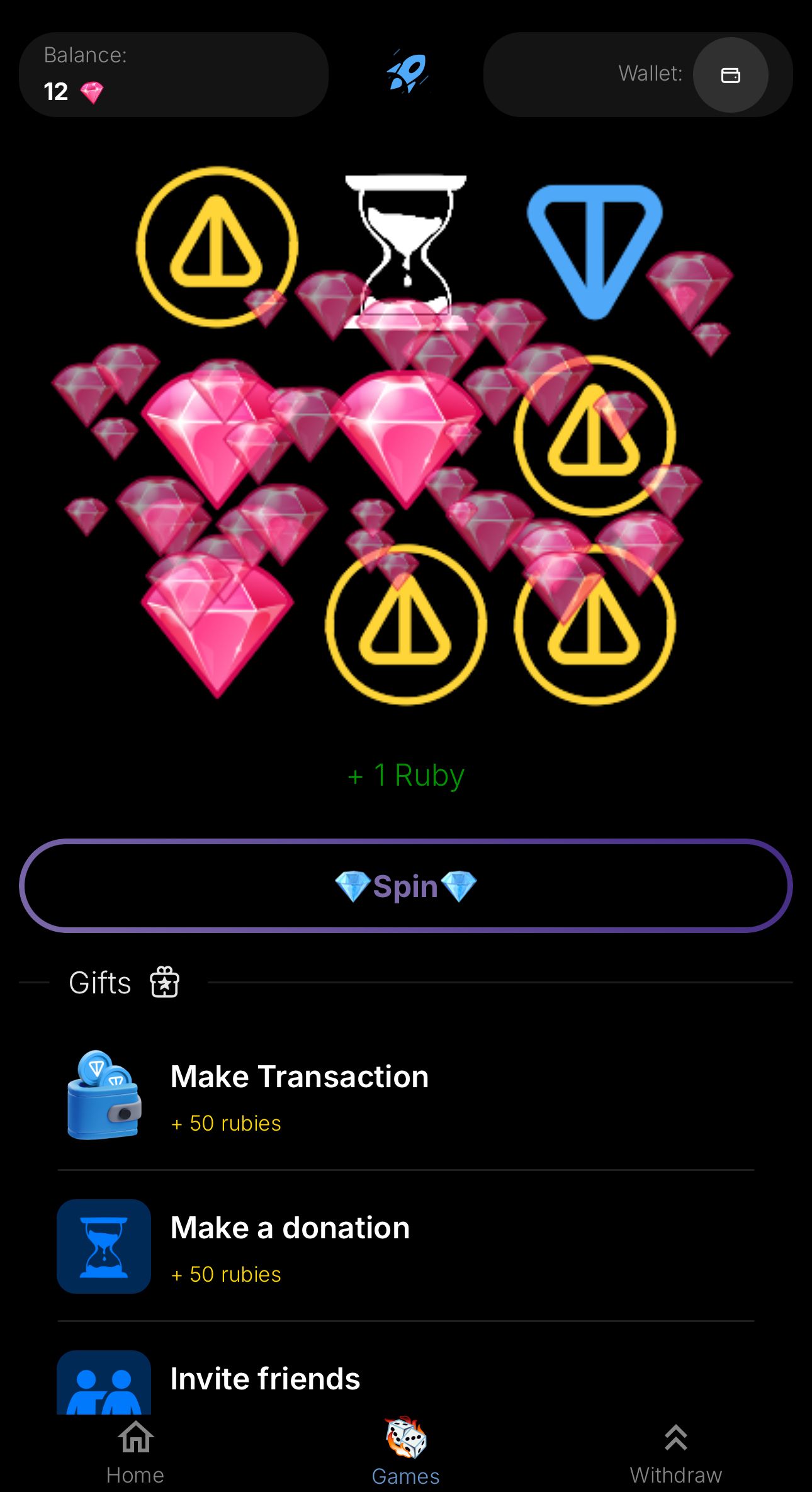This screenshot has width=812, height=1492.
Task: Click the rocket icon at the top center
Action: 407,72
